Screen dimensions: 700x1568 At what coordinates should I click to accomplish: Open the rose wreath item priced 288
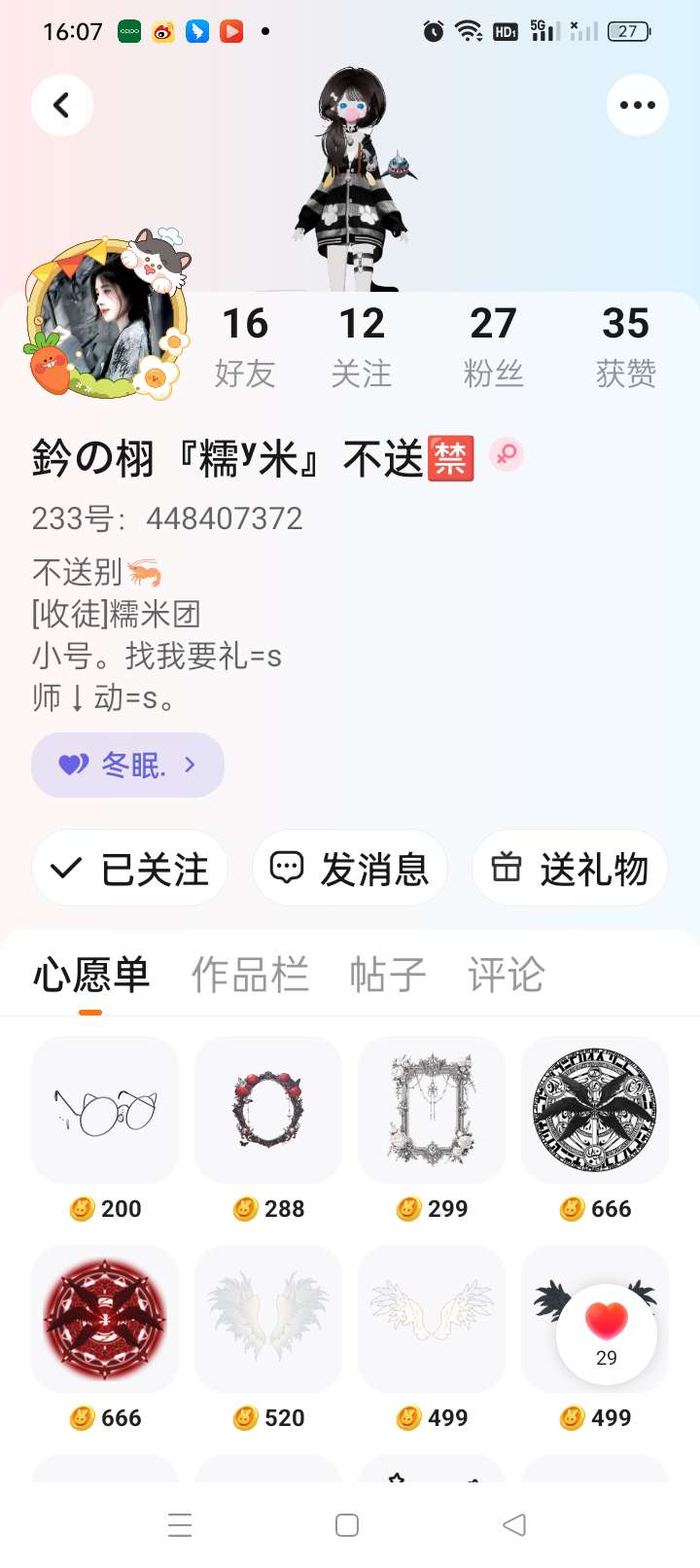coord(268,1111)
